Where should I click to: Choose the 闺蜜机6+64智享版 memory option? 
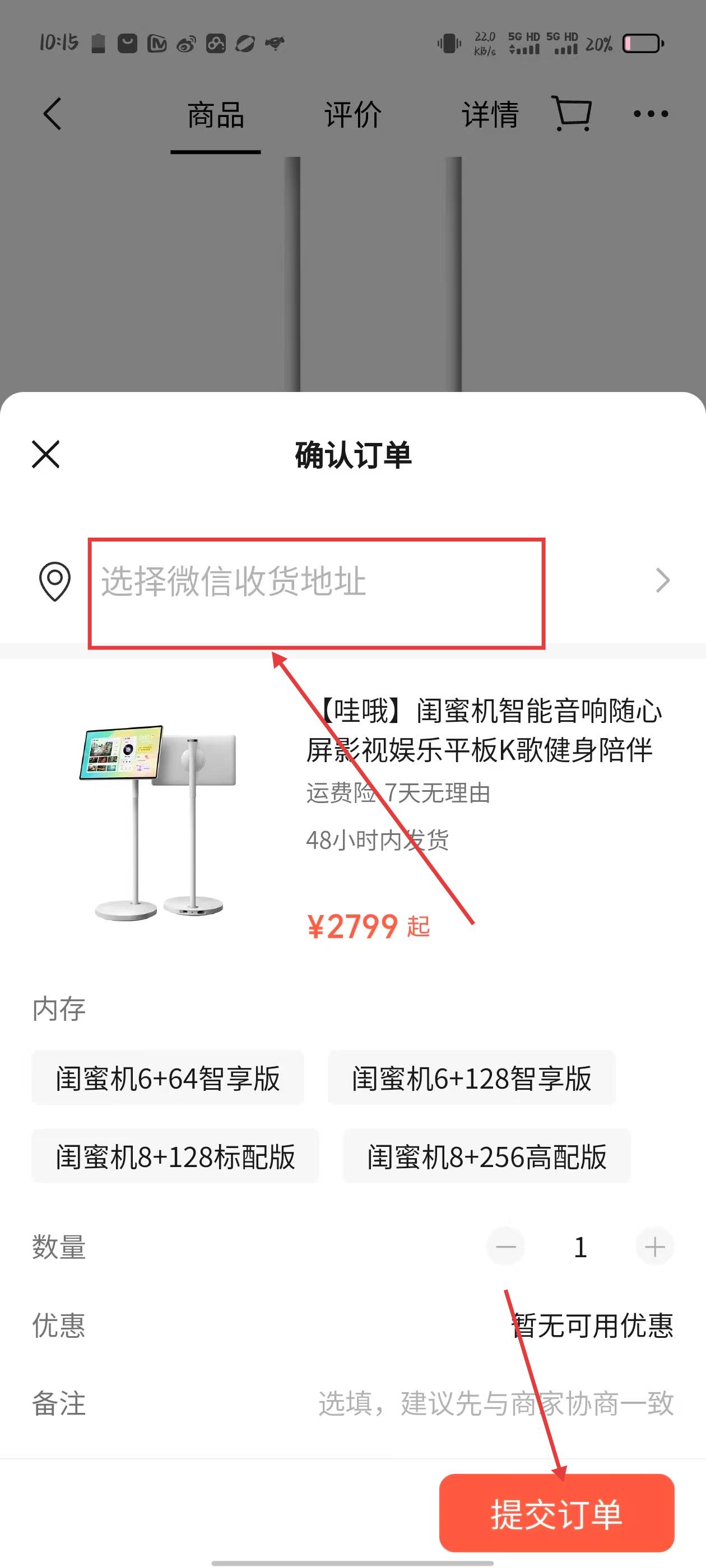tap(168, 1078)
